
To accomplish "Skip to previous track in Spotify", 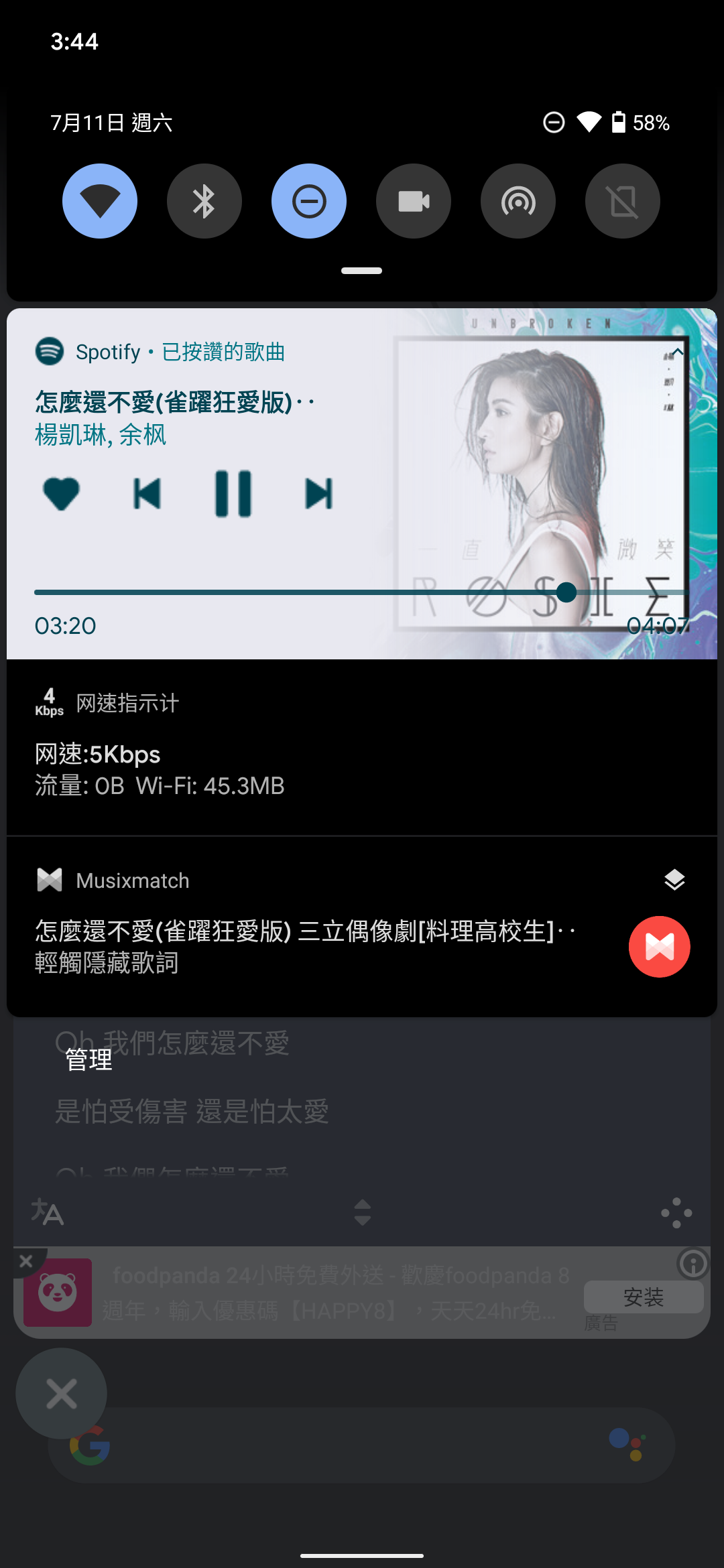I will pos(147,494).
